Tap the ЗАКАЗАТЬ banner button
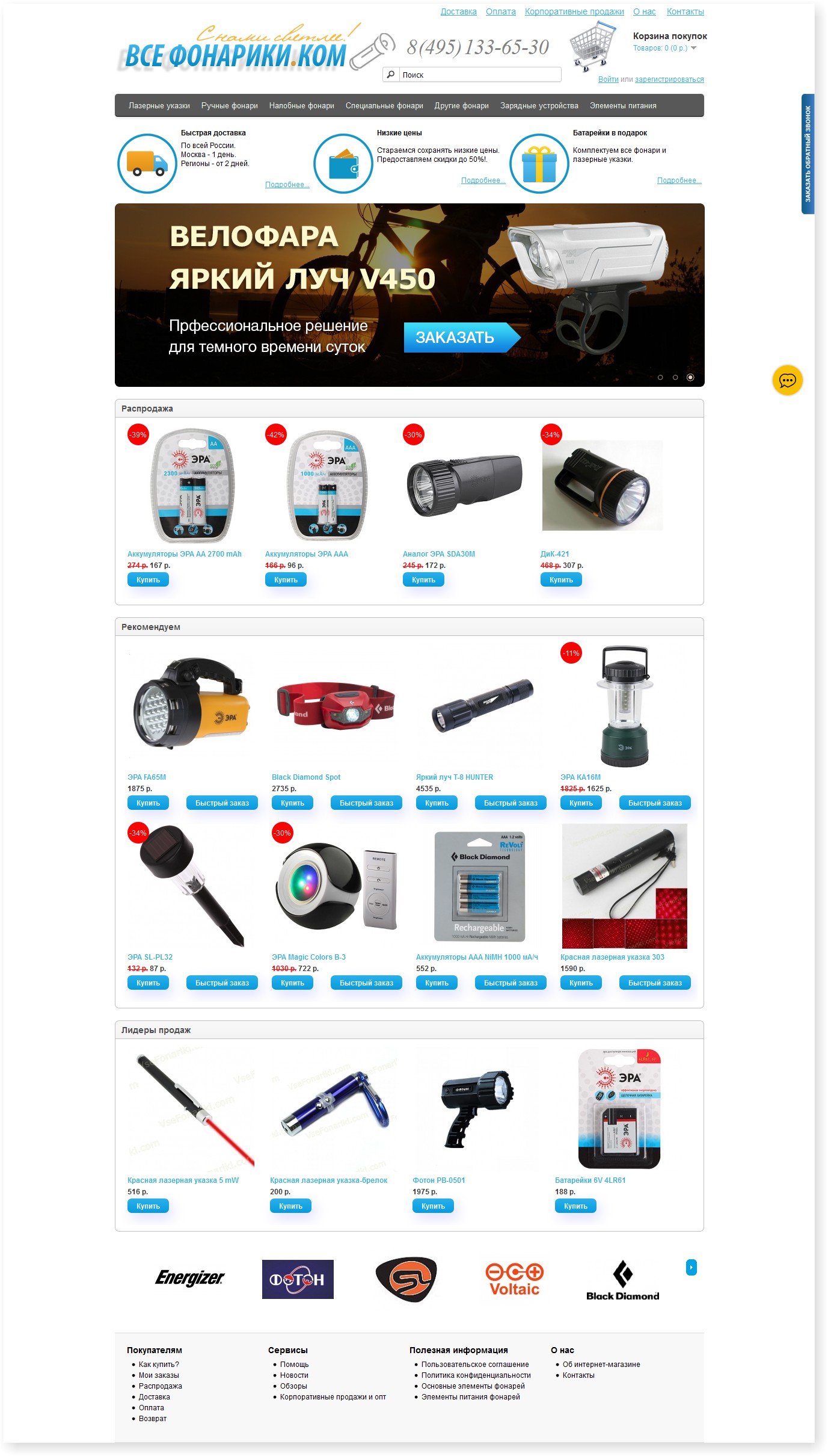The height and width of the screenshot is (1456, 828). click(x=457, y=338)
